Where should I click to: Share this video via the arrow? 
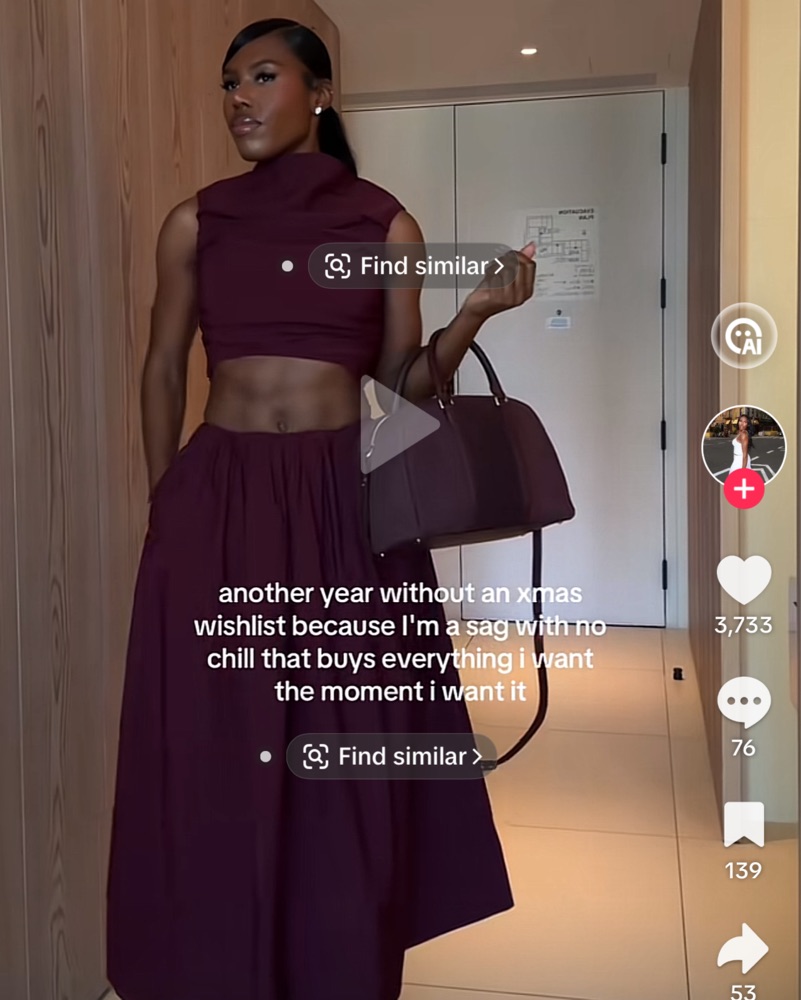point(743,949)
